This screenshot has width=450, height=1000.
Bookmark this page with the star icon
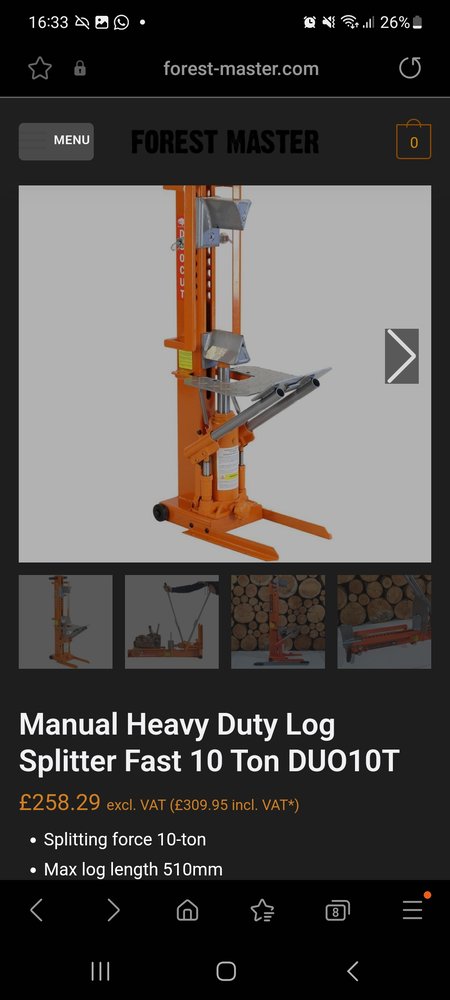[x=40, y=68]
